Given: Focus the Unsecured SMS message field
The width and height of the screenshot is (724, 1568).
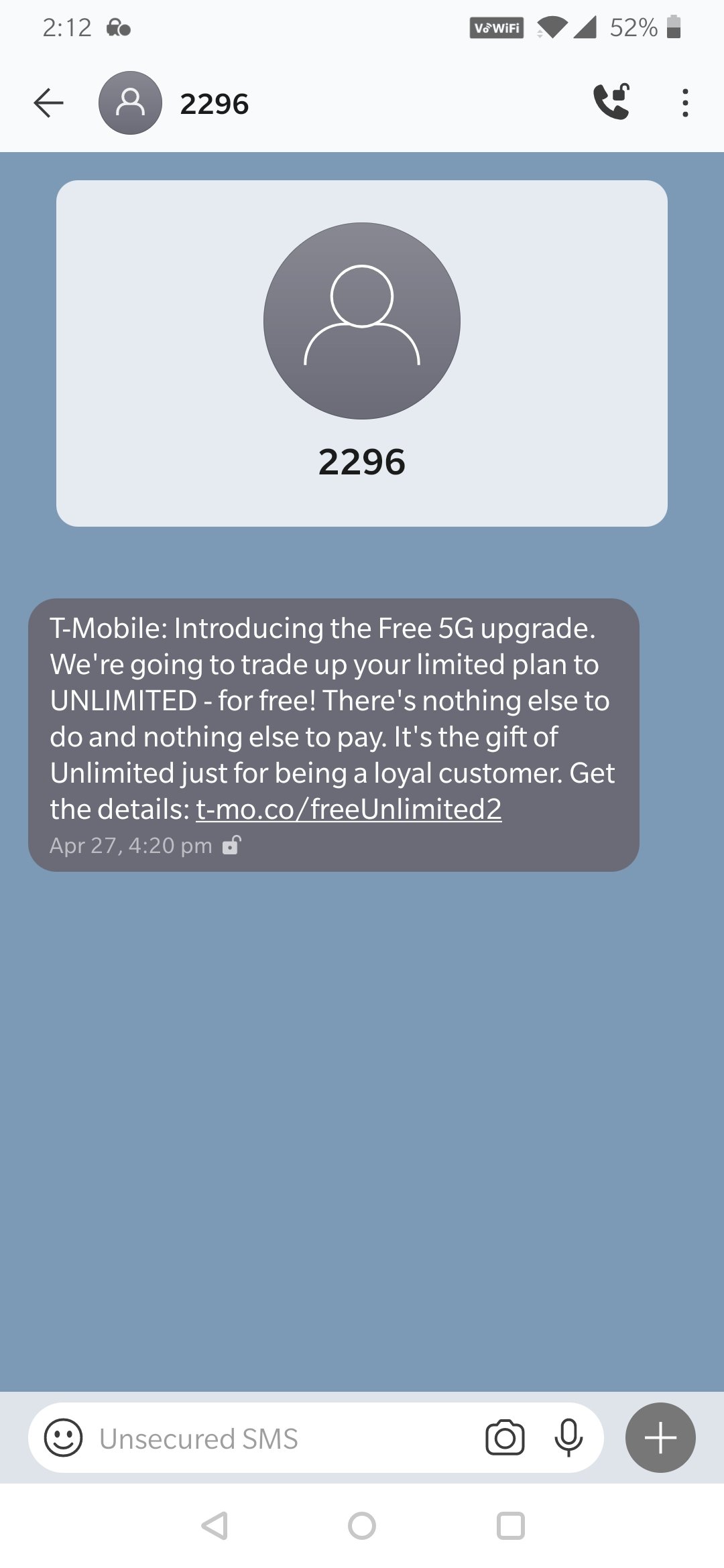Looking at the screenshot, I should (282, 1438).
